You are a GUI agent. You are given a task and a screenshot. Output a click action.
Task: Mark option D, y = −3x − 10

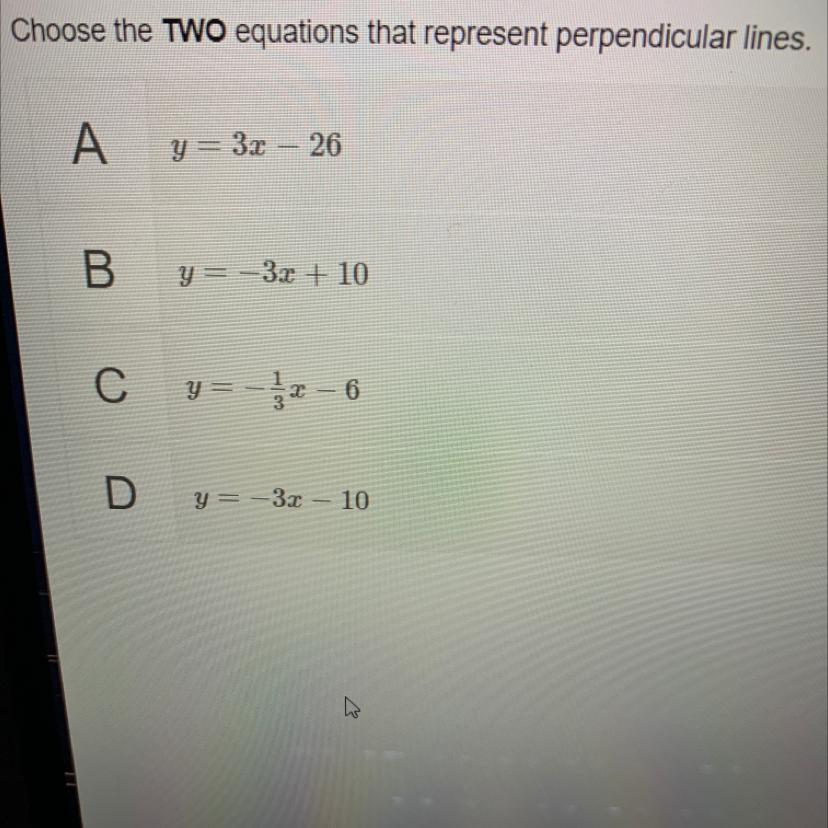click(x=281, y=499)
